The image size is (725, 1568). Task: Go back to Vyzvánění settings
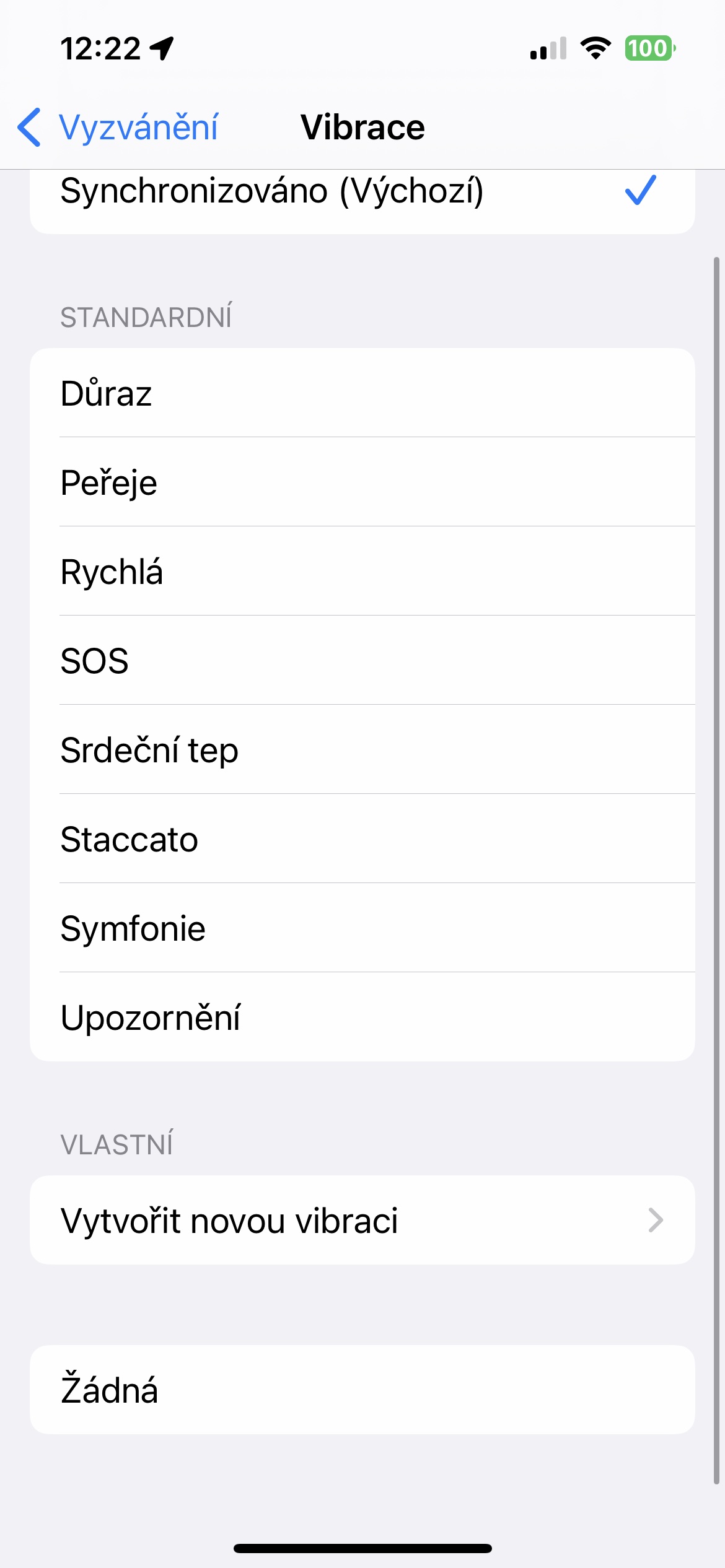coord(118,128)
